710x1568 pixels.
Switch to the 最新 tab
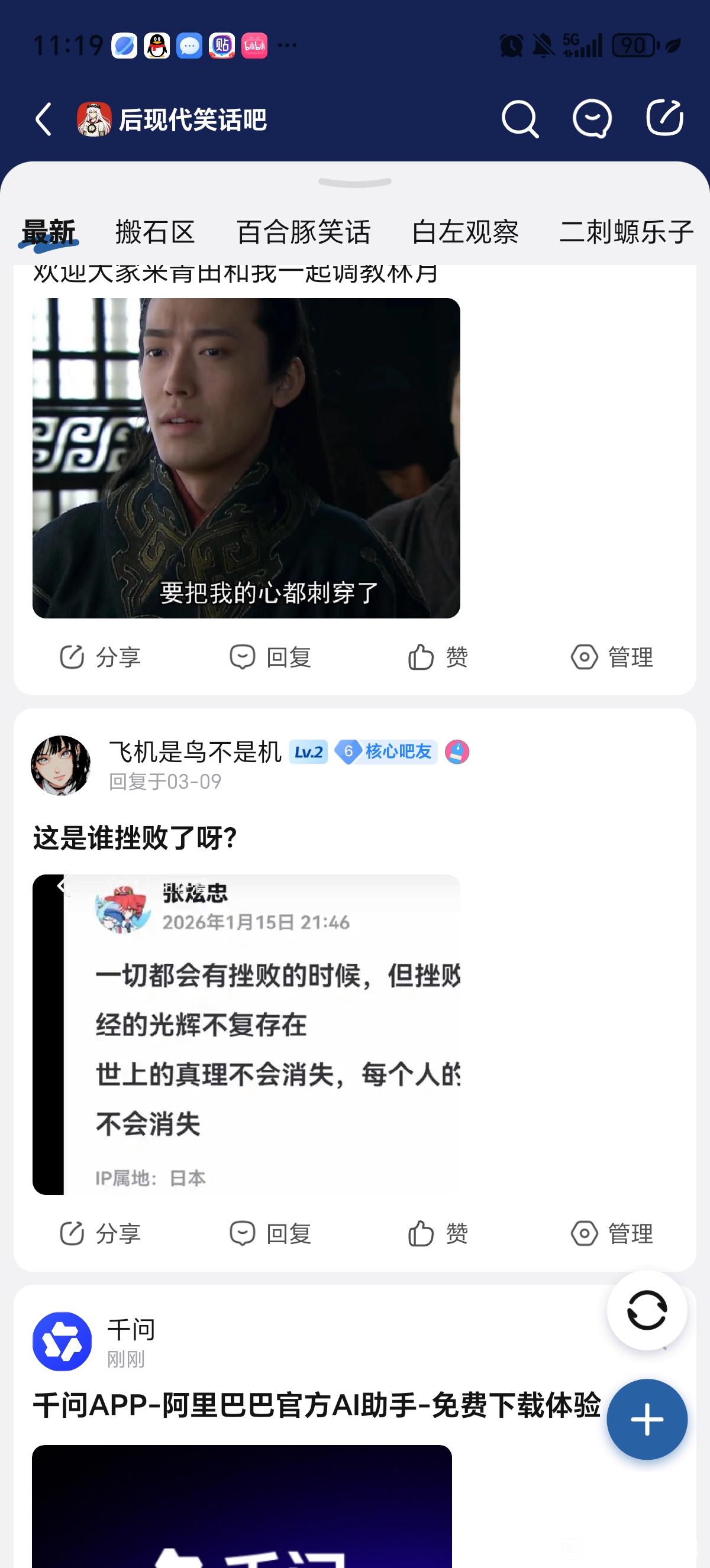point(49,232)
